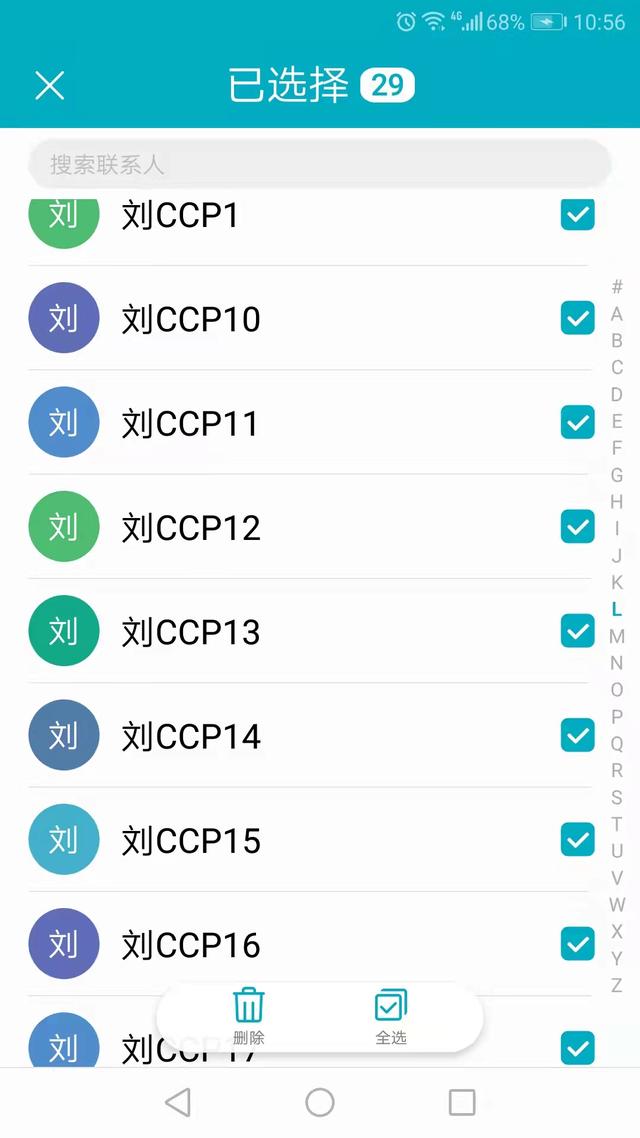The height and width of the screenshot is (1138, 640).
Task: Tap 全选 to select all
Action: (x=391, y=1016)
